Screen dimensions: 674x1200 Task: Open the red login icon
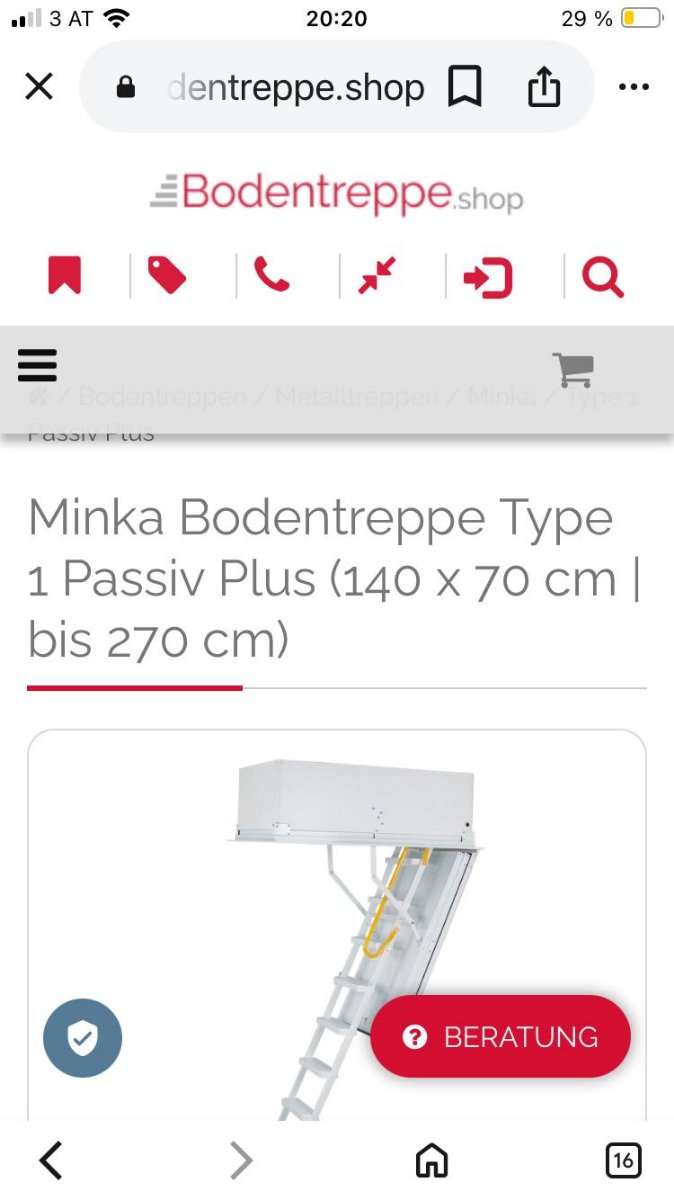(487, 277)
